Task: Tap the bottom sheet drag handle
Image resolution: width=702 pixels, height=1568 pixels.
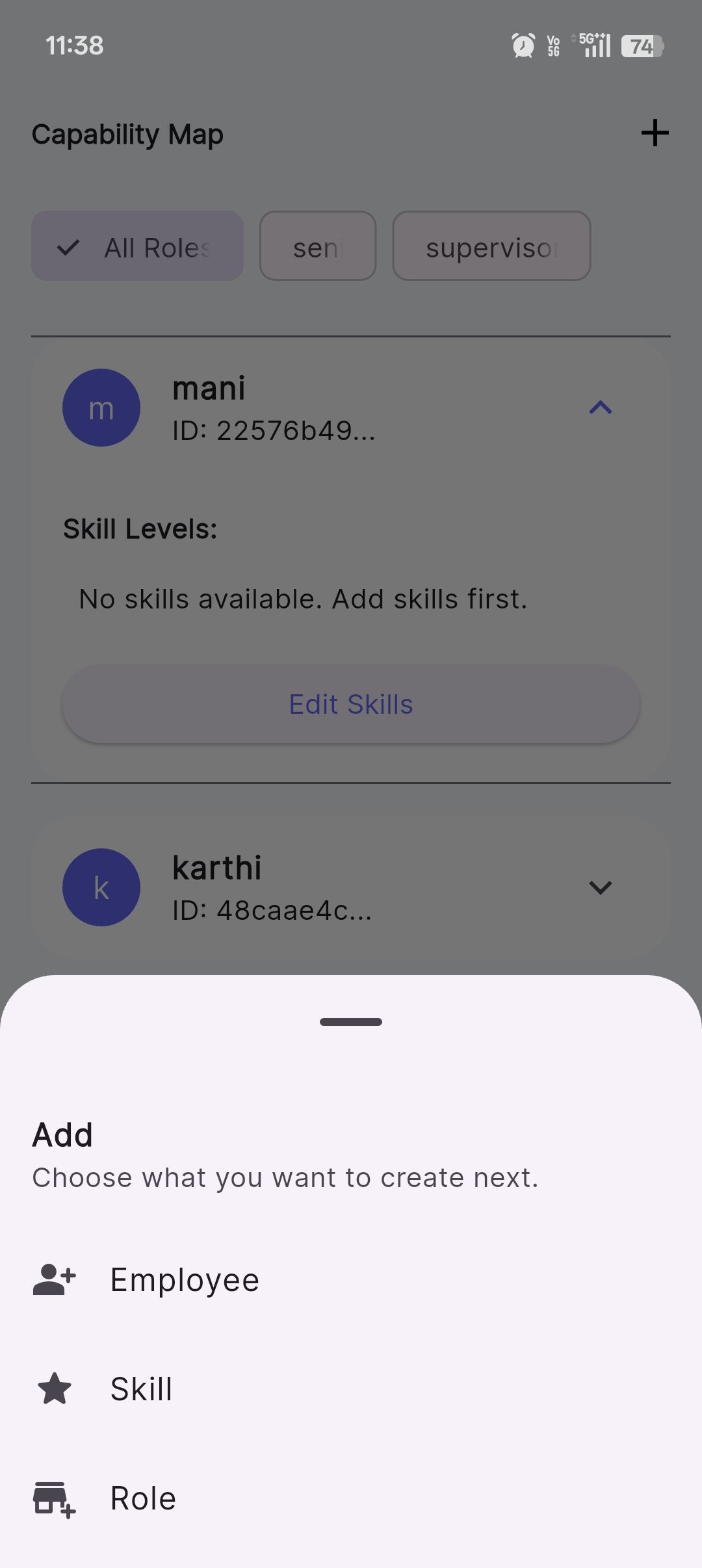Action: [x=351, y=1022]
